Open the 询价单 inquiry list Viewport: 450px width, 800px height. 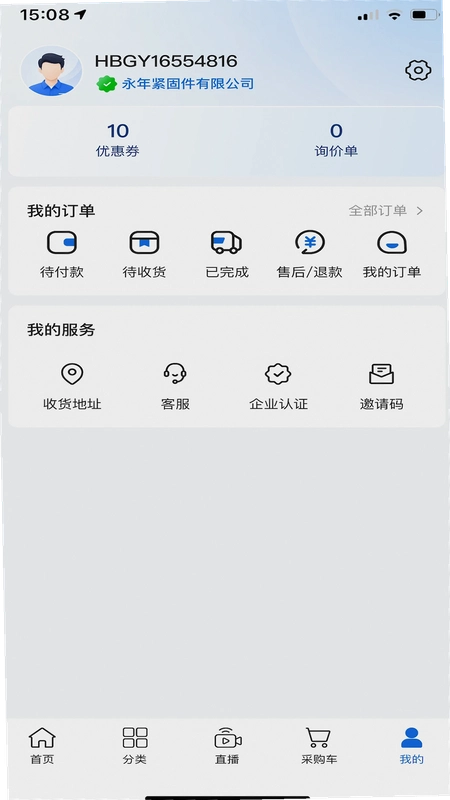336,140
